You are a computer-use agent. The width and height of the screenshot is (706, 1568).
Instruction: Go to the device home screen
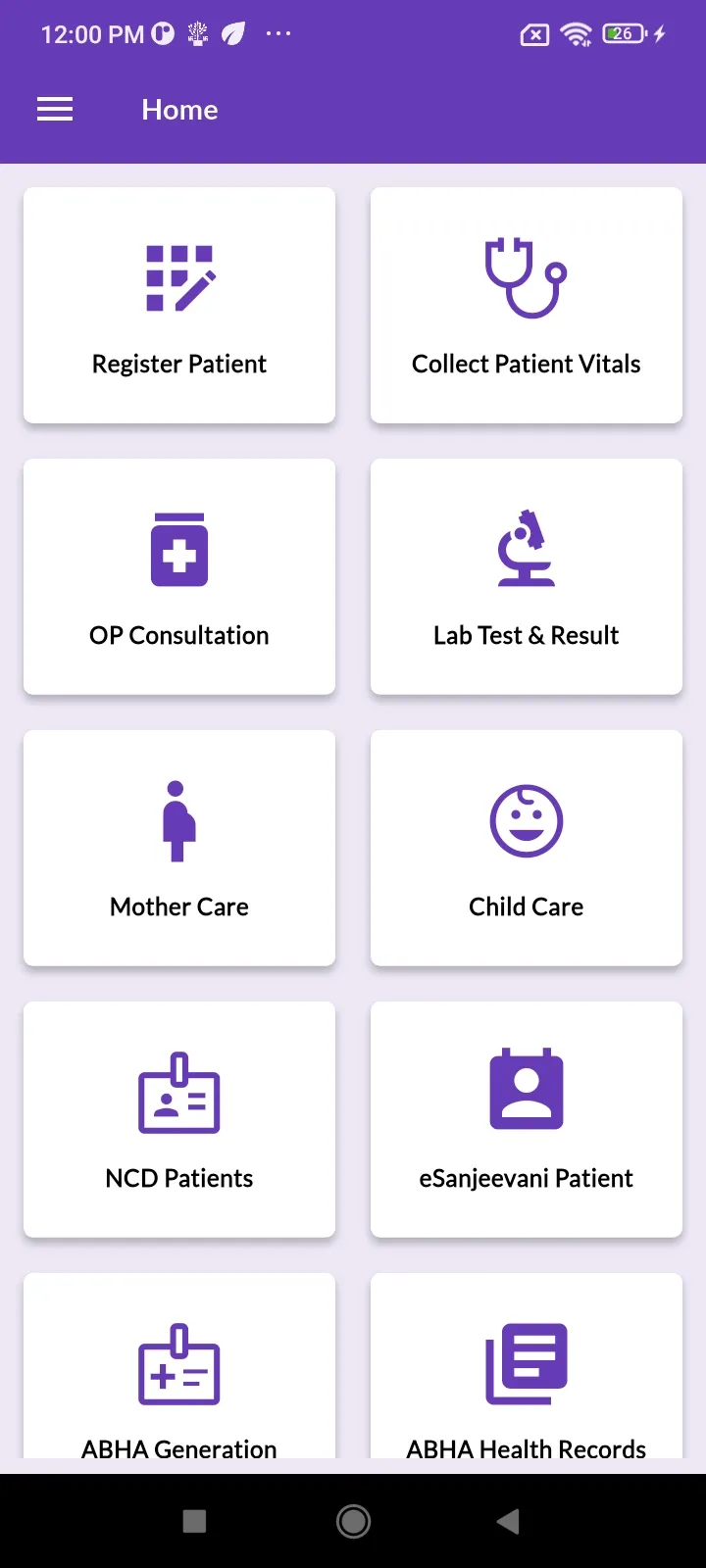(x=353, y=1521)
